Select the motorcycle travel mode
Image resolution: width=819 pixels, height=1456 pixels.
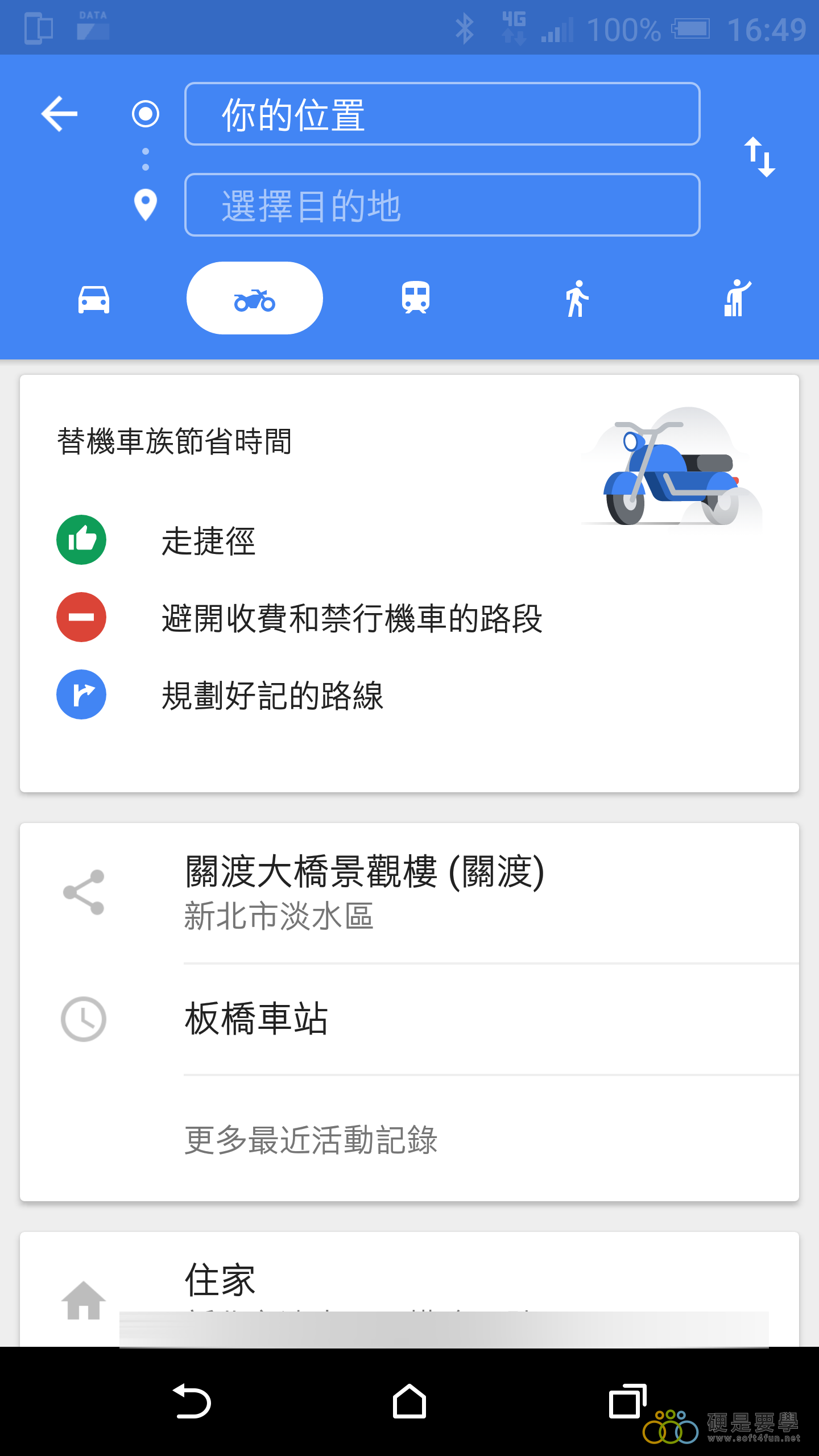[x=255, y=299]
